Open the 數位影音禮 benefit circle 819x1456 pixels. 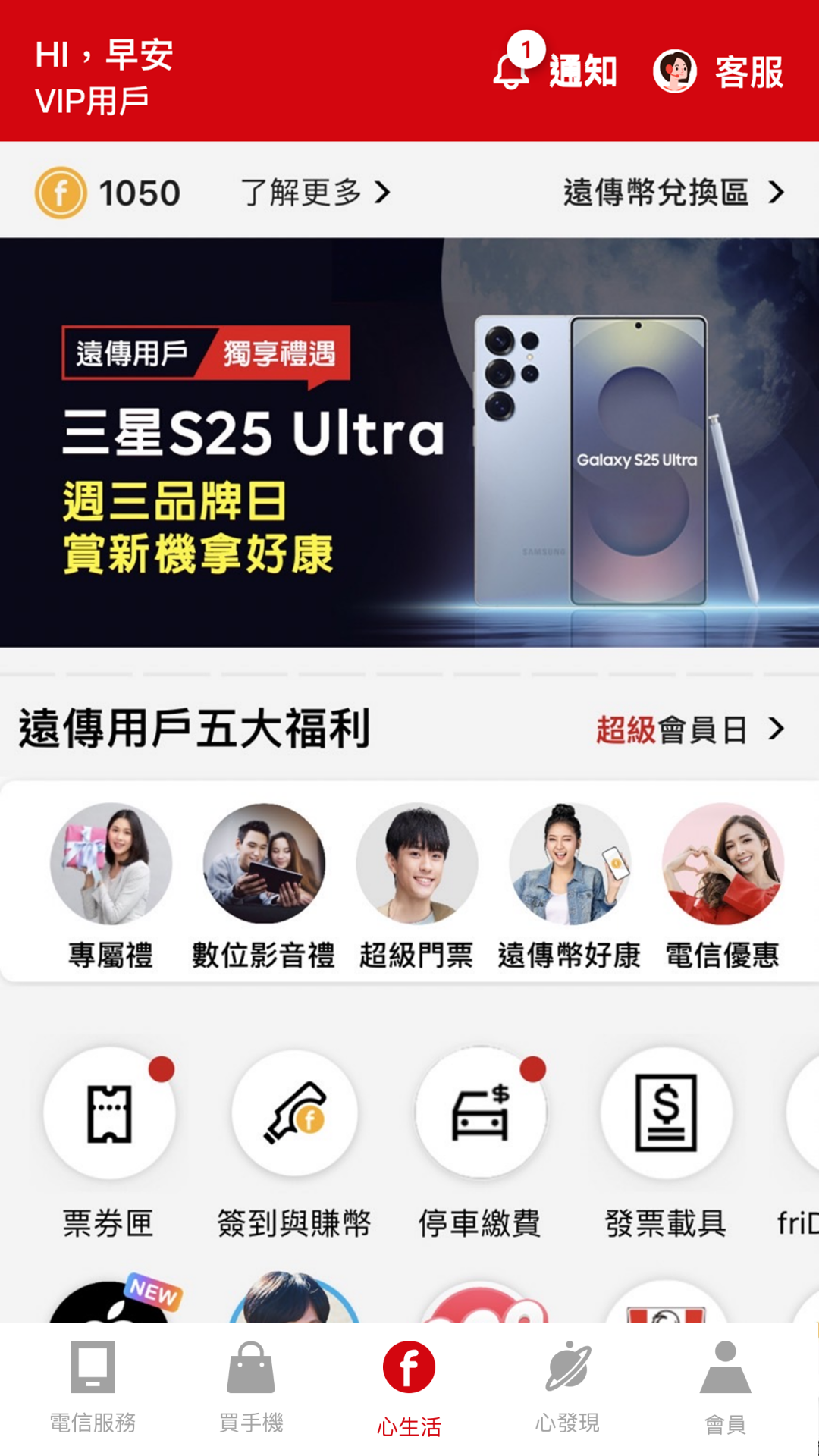point(263,863)
